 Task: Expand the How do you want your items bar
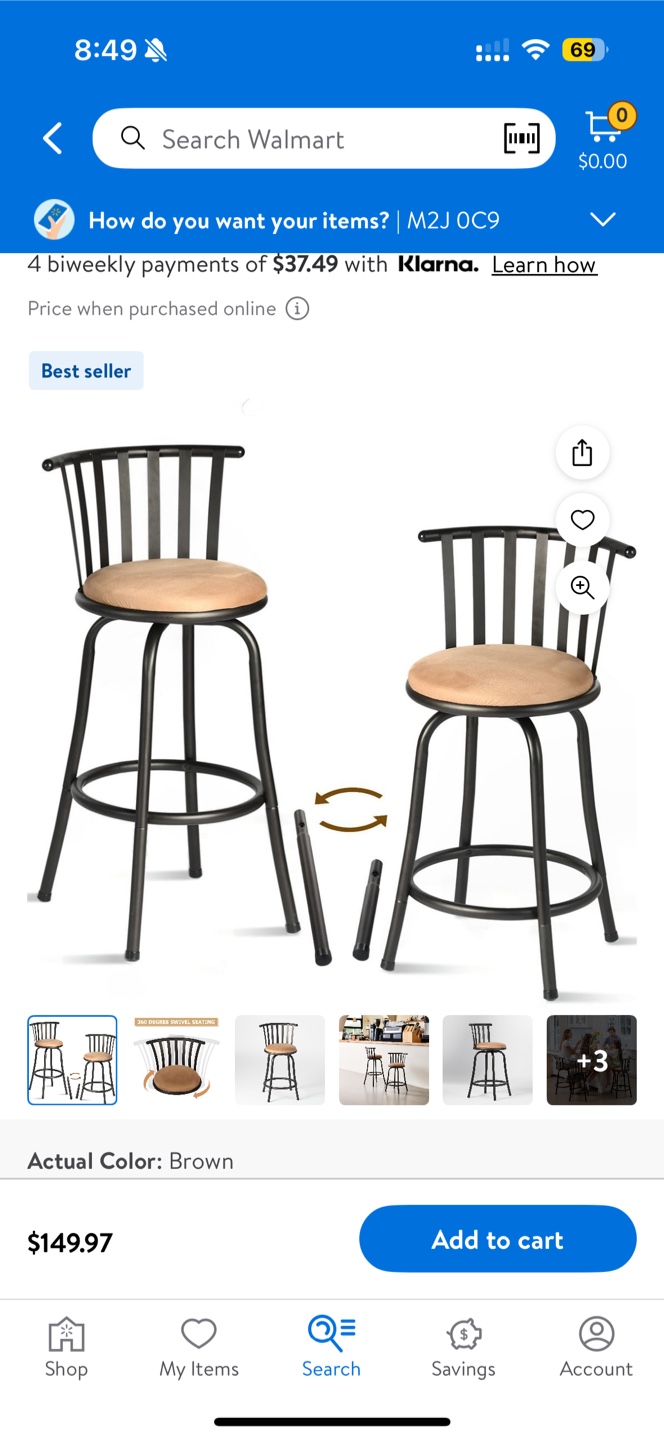[x=602, y=220]
